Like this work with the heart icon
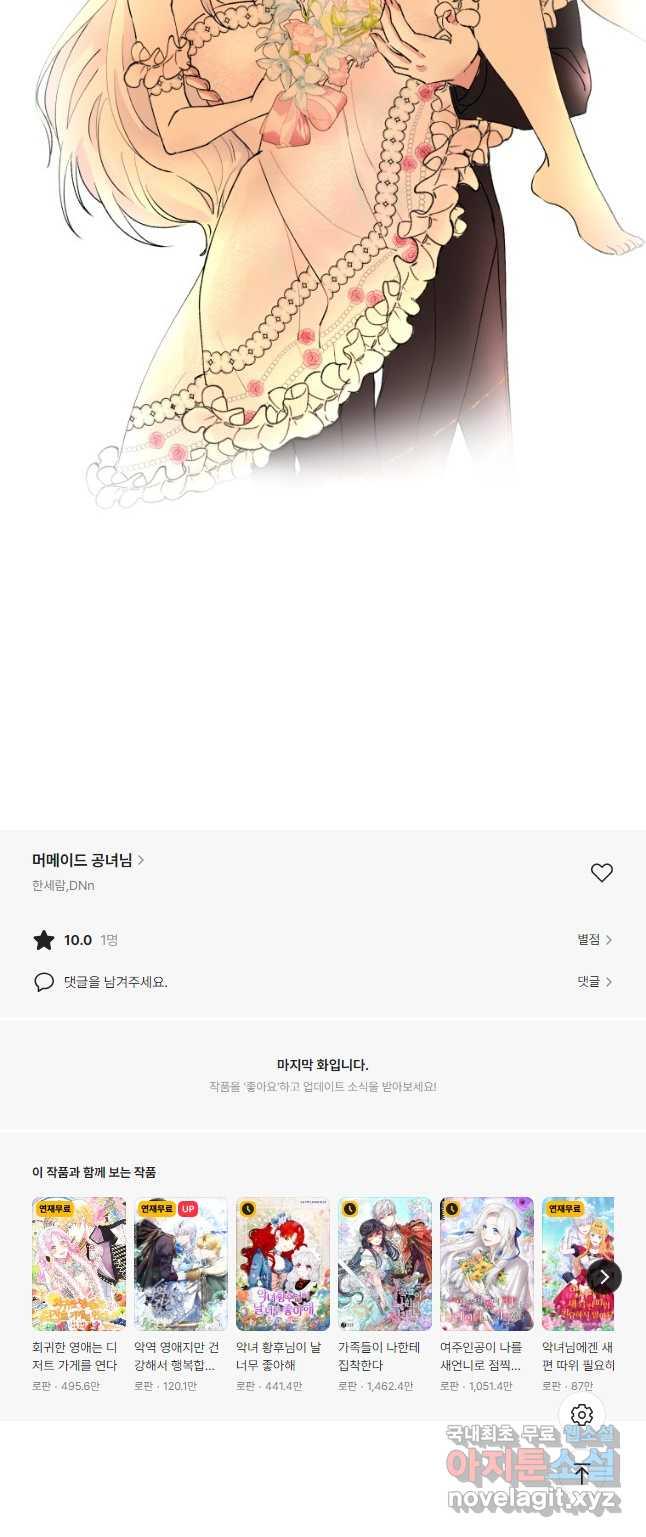Screen dimensions: 646x1537 601,872
